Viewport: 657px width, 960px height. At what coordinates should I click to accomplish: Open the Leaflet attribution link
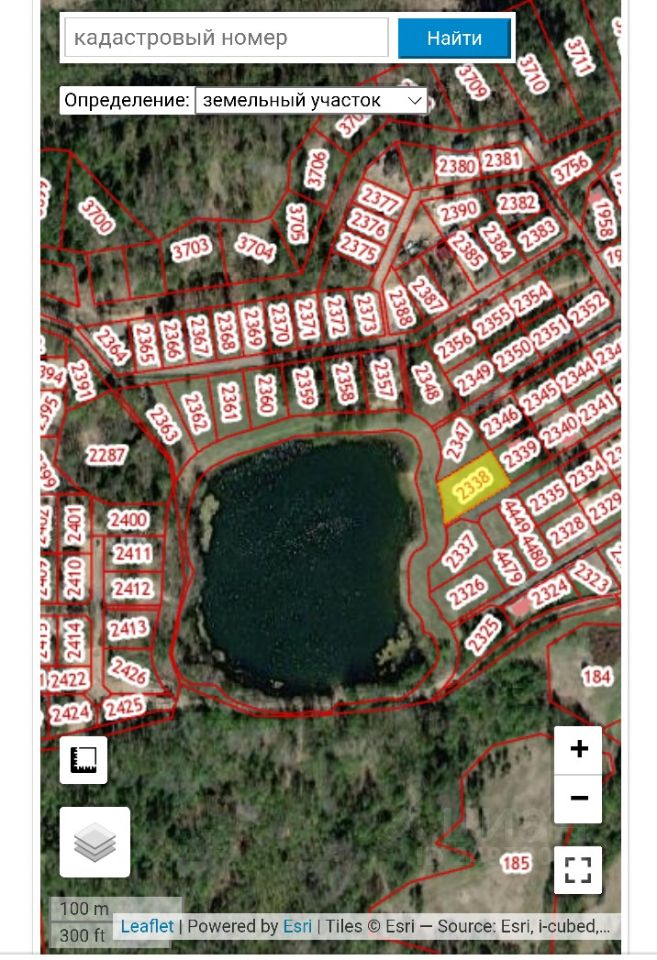tap(147, 926)
